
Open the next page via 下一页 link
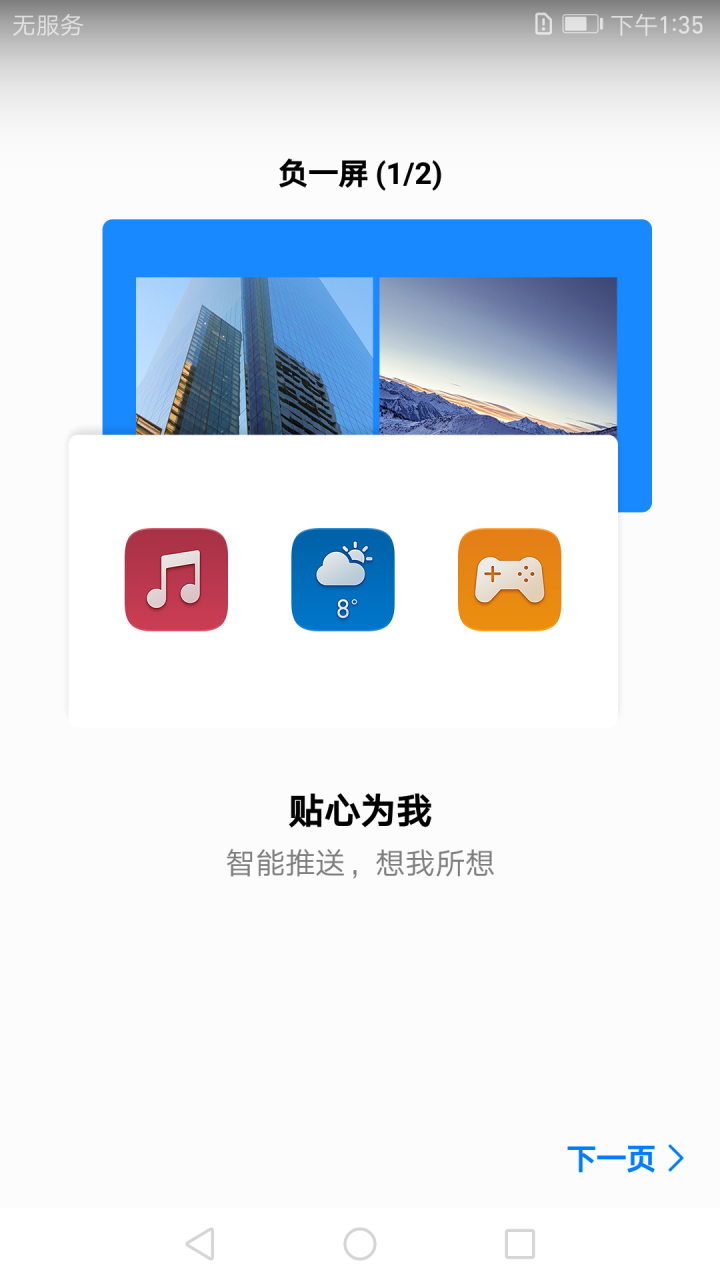(615, 1159)
